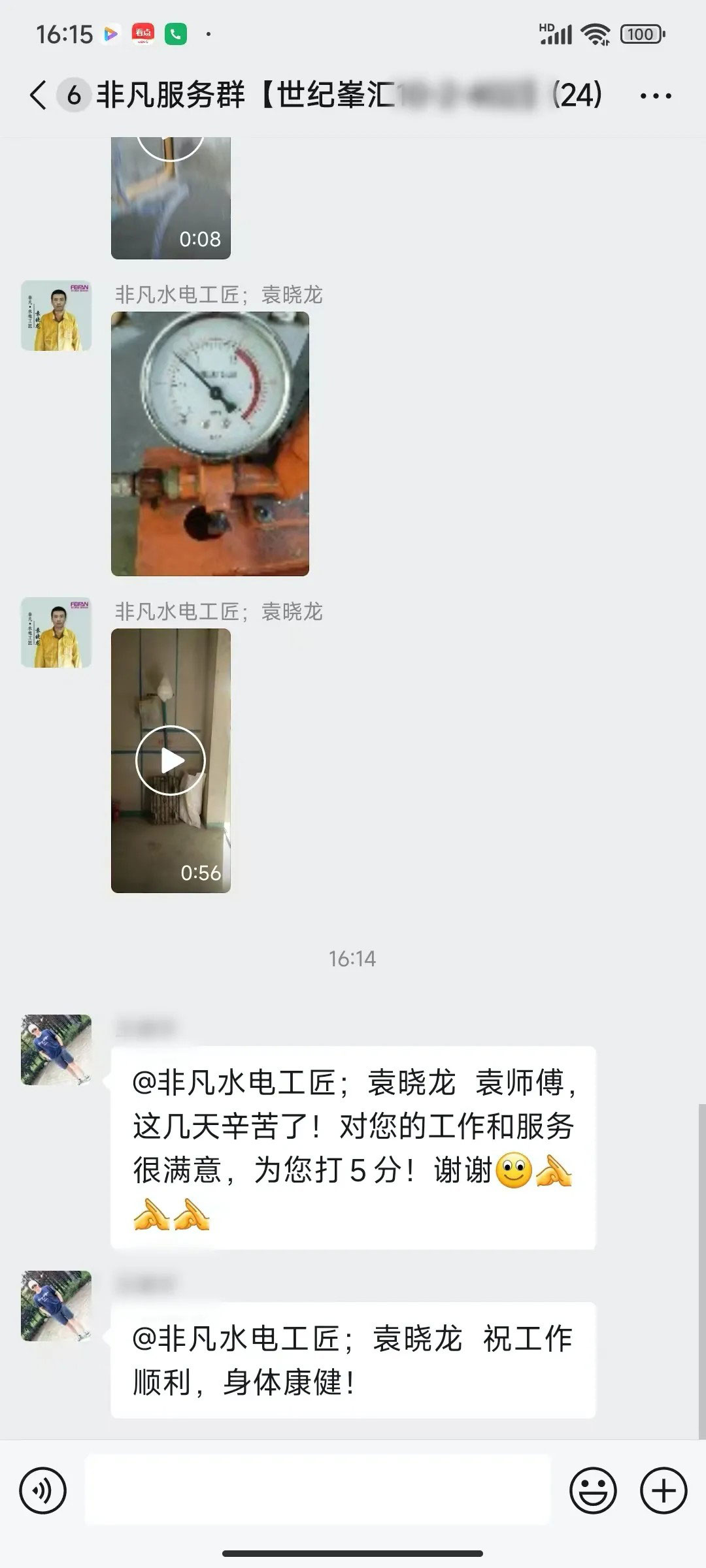The image size is (706, 1568).
Task: Open sender avatar beside the 5分 rating message
Action: point(56,1050)
